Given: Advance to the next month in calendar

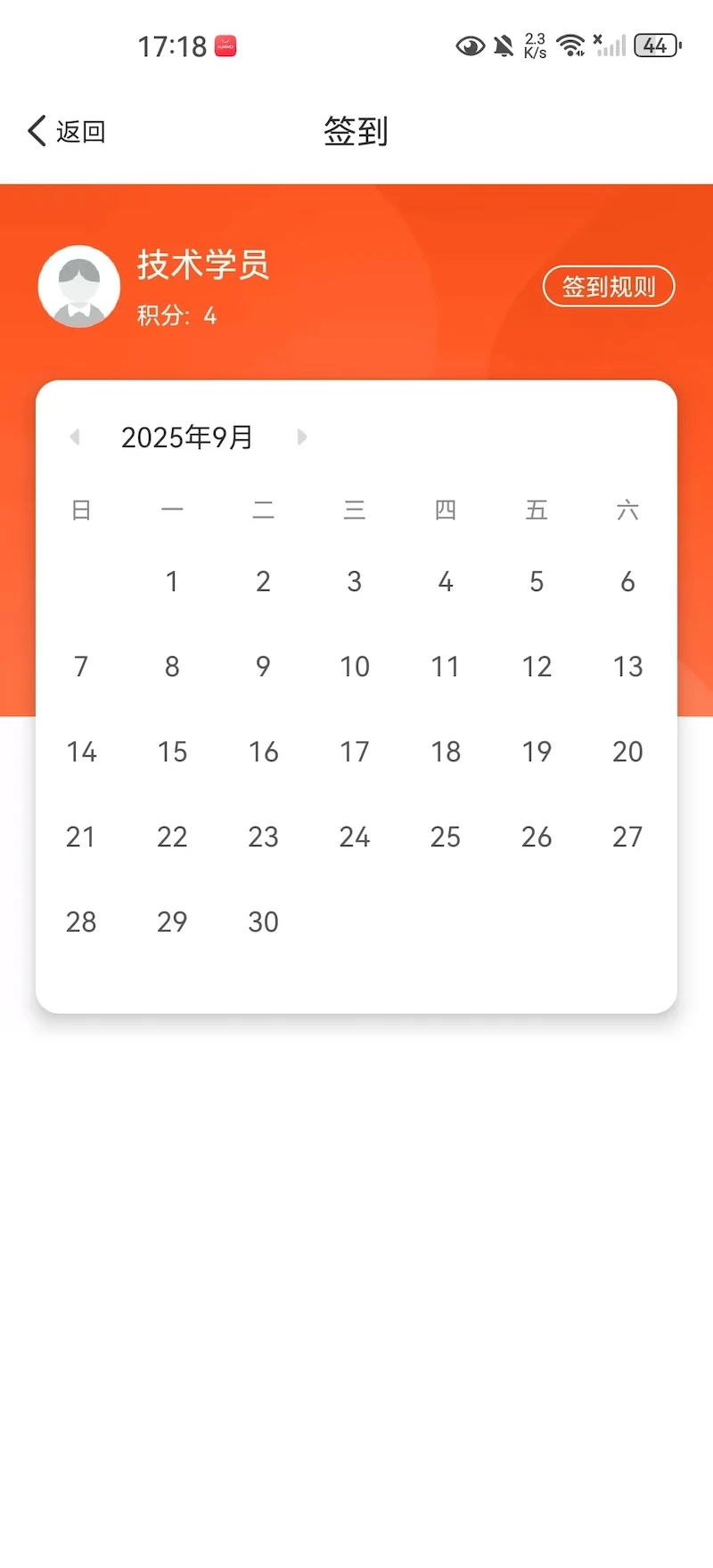Looking at the screenshot, I should click(302, 437).
